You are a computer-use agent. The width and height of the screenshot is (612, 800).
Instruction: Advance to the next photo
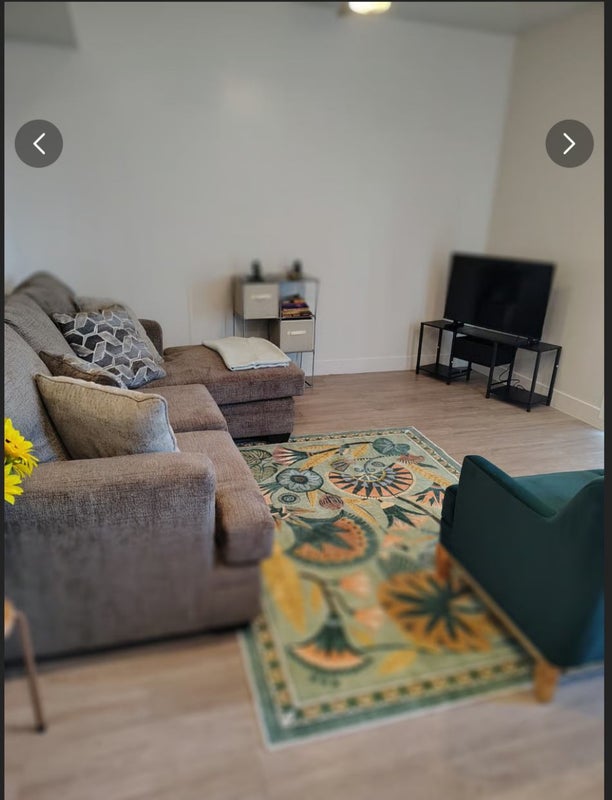[x=569, y=144]
